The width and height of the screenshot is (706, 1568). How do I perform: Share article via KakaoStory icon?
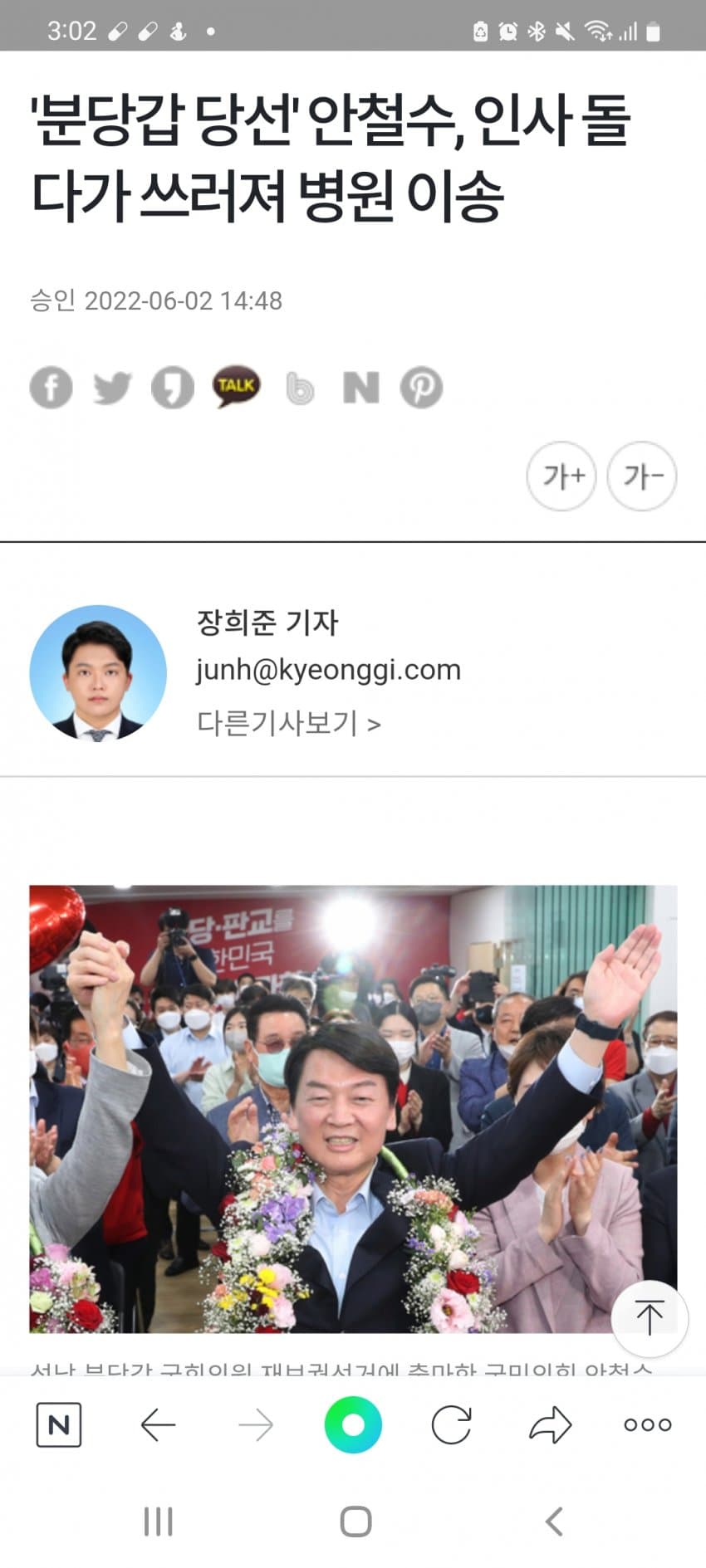click(x=173, y=388)
